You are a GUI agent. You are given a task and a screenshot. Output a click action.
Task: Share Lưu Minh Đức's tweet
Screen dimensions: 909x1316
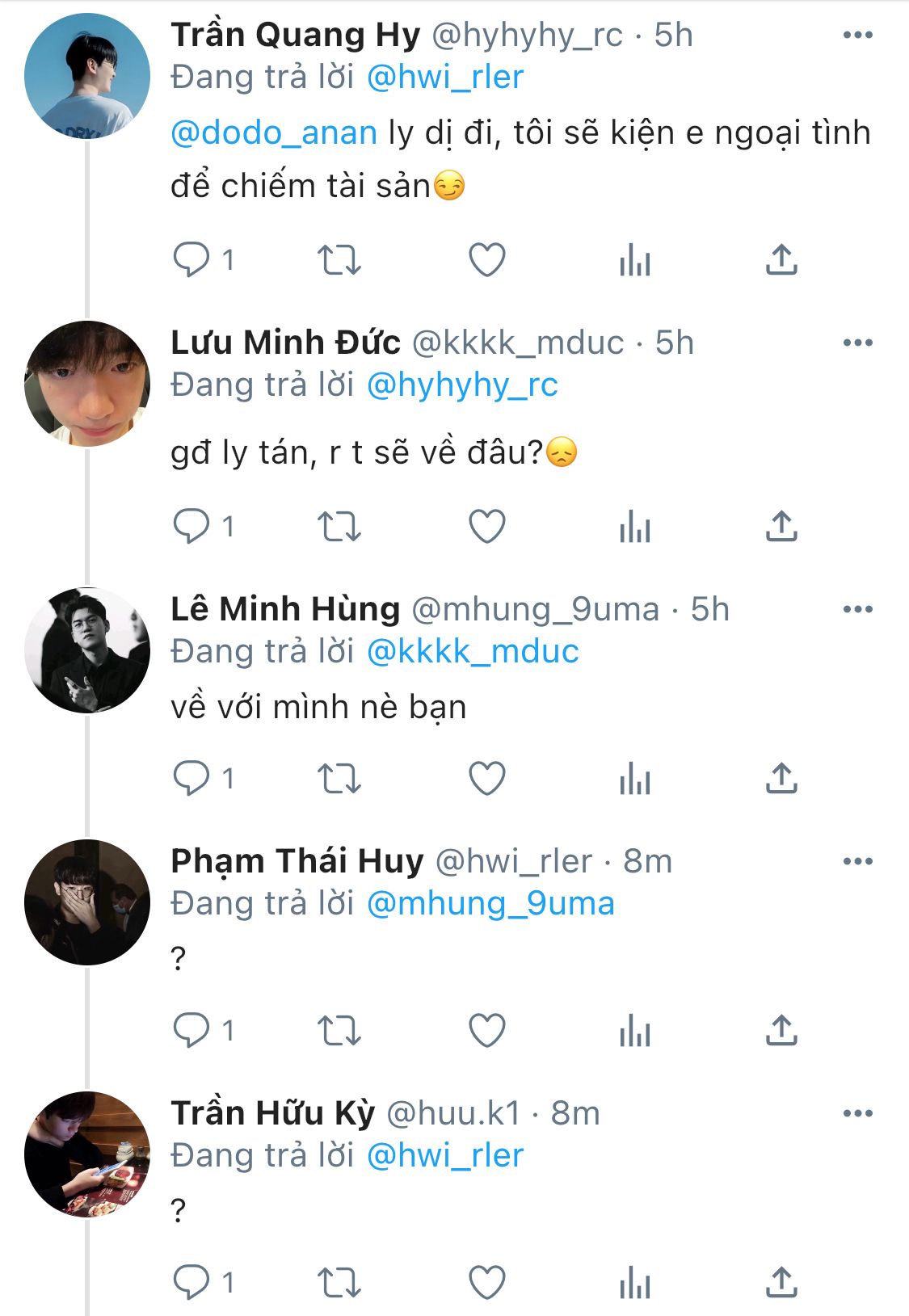[x=781, y=527]
